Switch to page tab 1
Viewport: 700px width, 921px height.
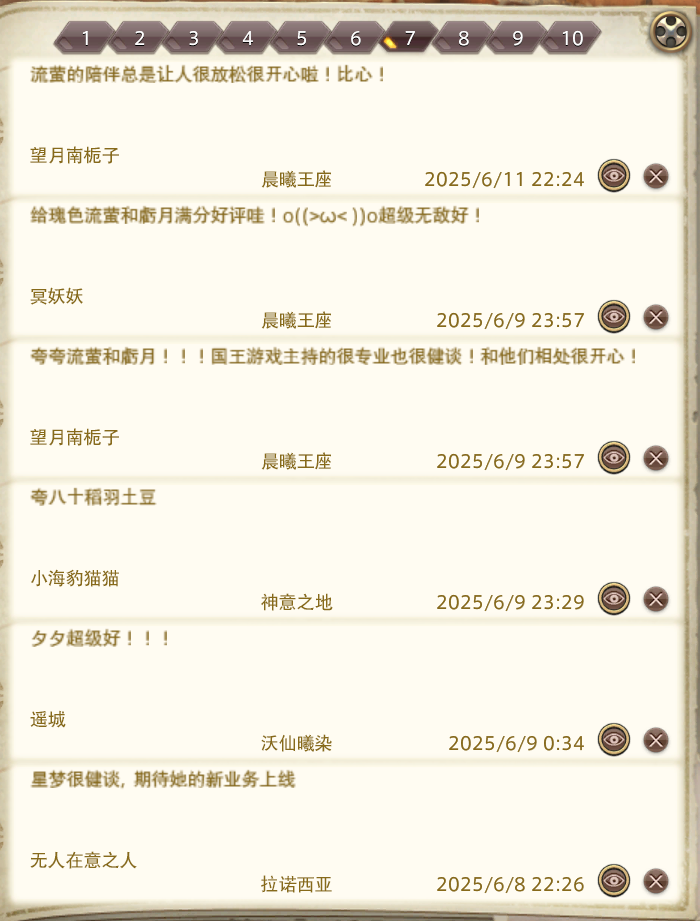(x=85, y=39)
